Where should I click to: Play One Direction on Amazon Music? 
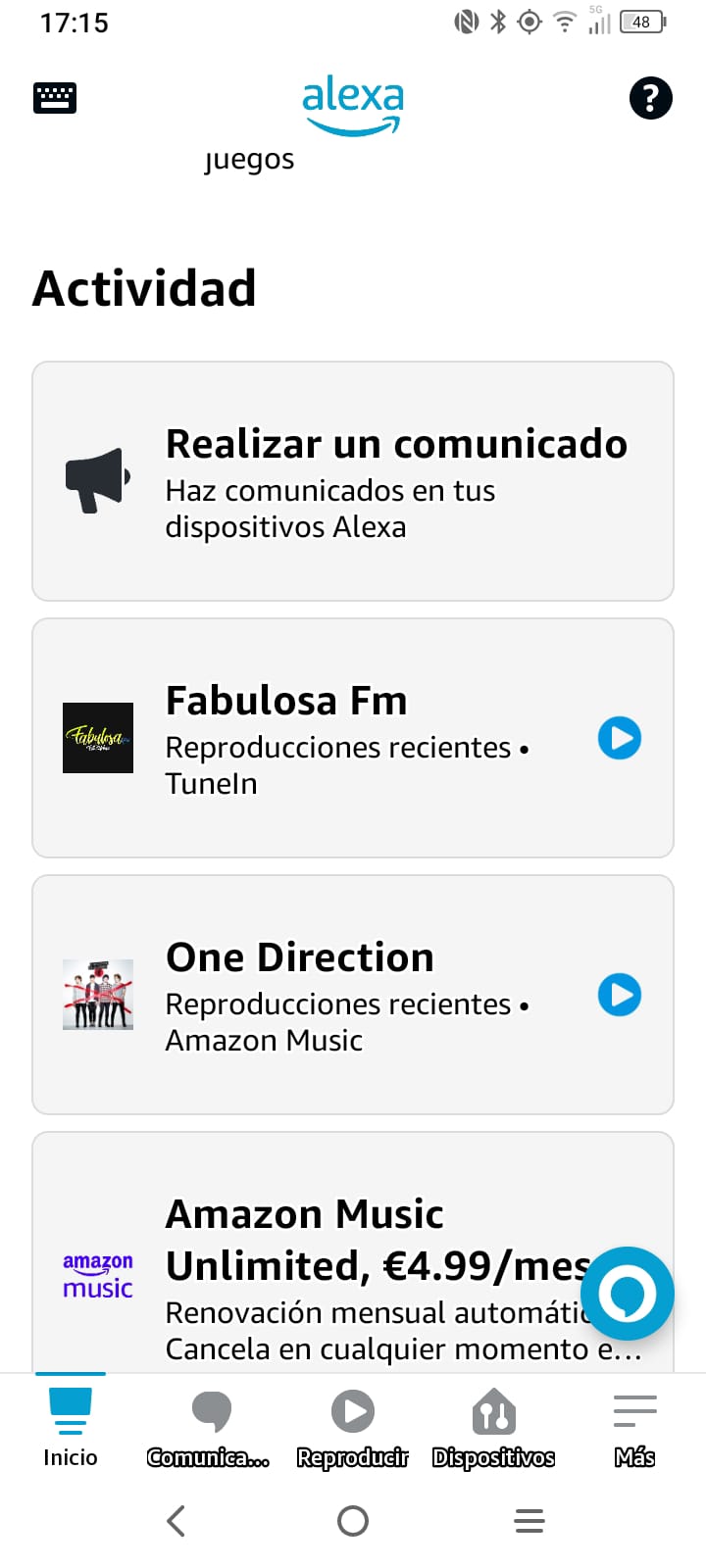click(x=620, y=995)
